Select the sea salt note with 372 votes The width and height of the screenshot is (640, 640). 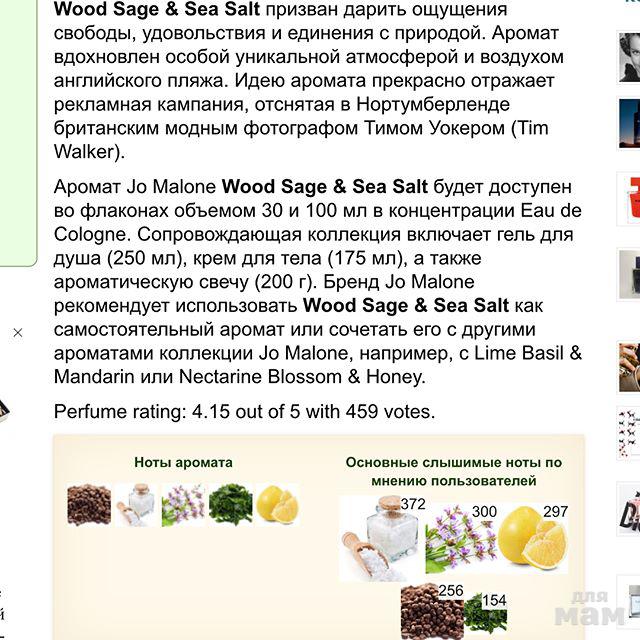coord(379,540)
